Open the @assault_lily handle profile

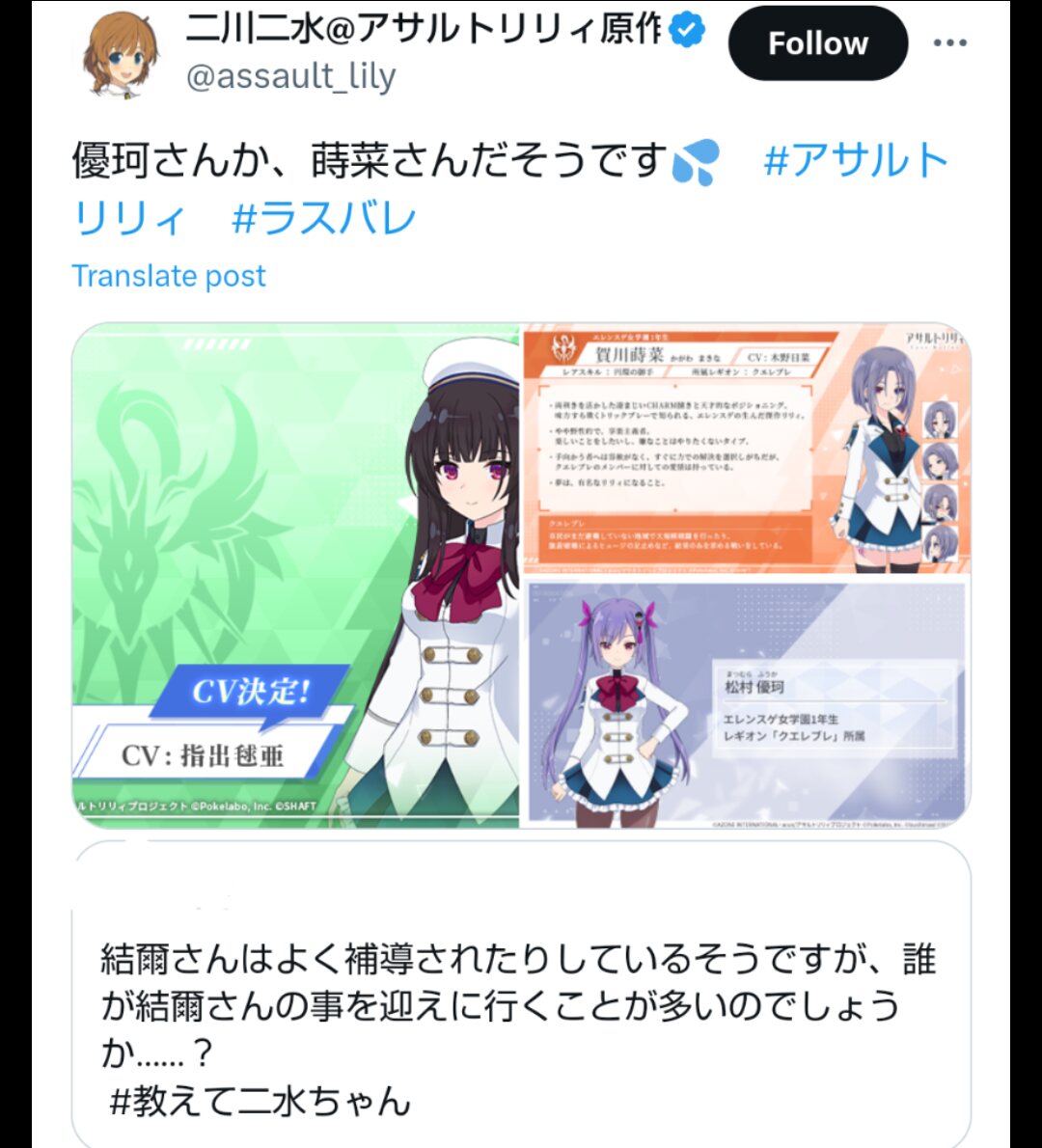click(290, 76)
